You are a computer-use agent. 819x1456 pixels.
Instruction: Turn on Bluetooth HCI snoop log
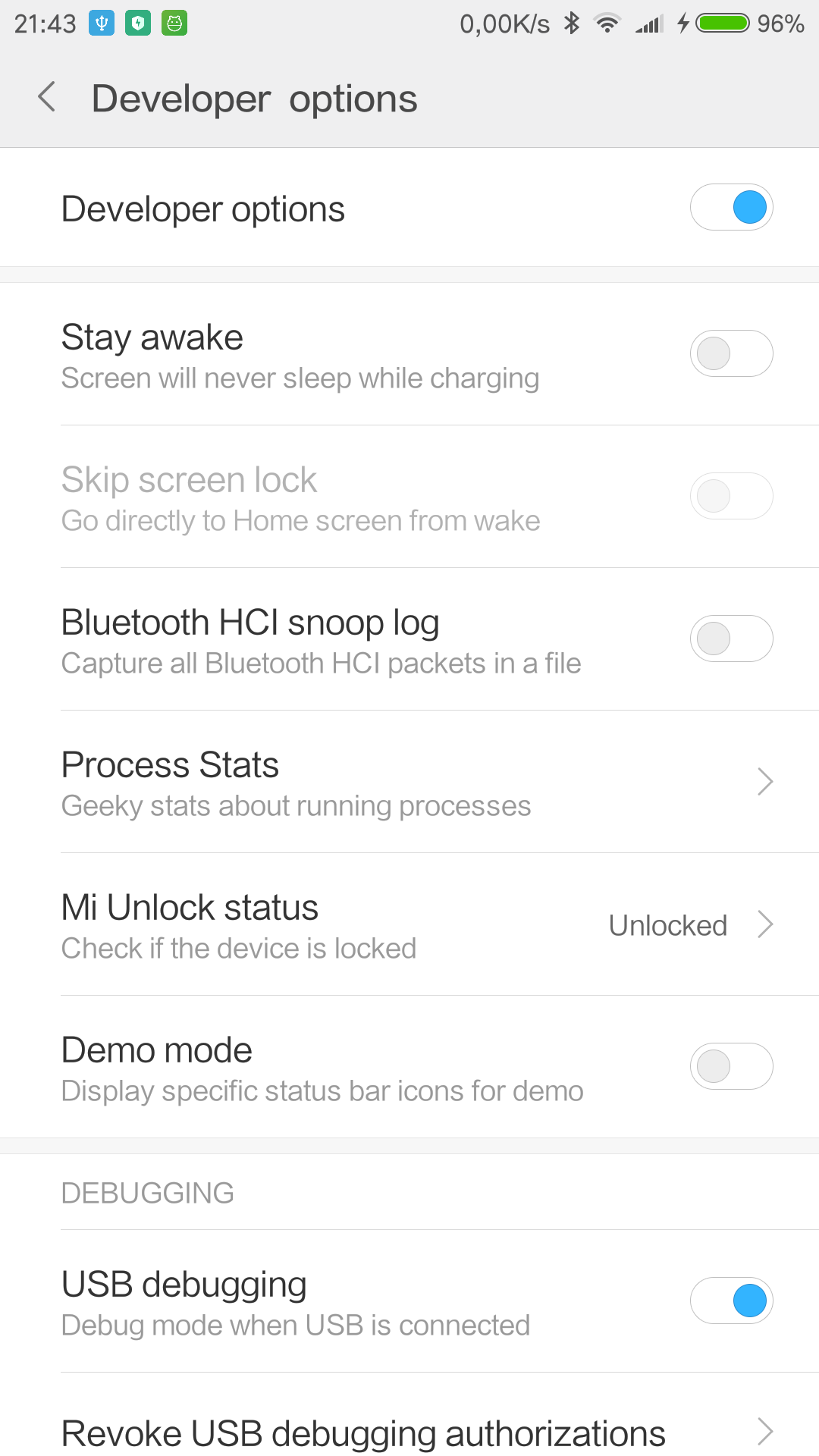[x=731, y=639]
